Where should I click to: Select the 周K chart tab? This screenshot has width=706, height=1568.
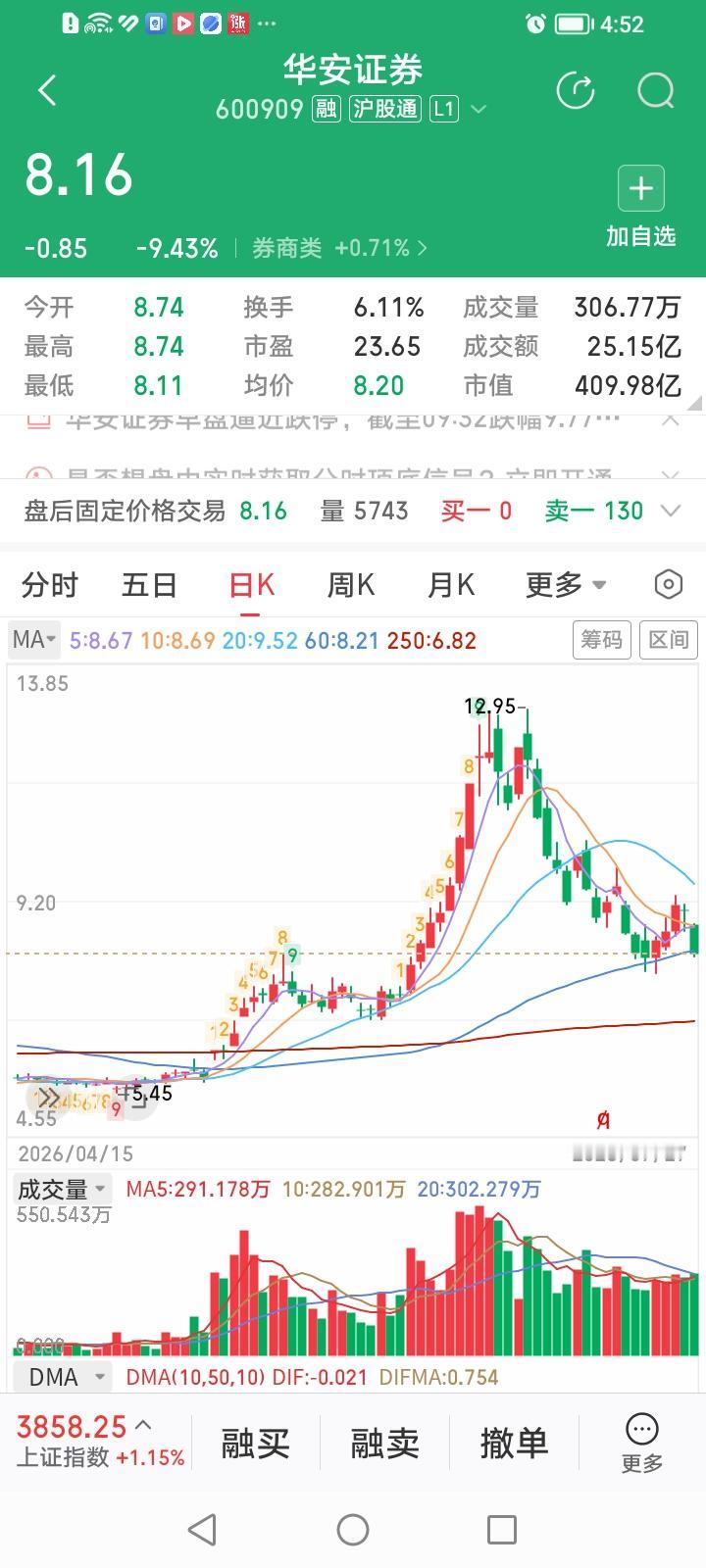tap(350, 585)
